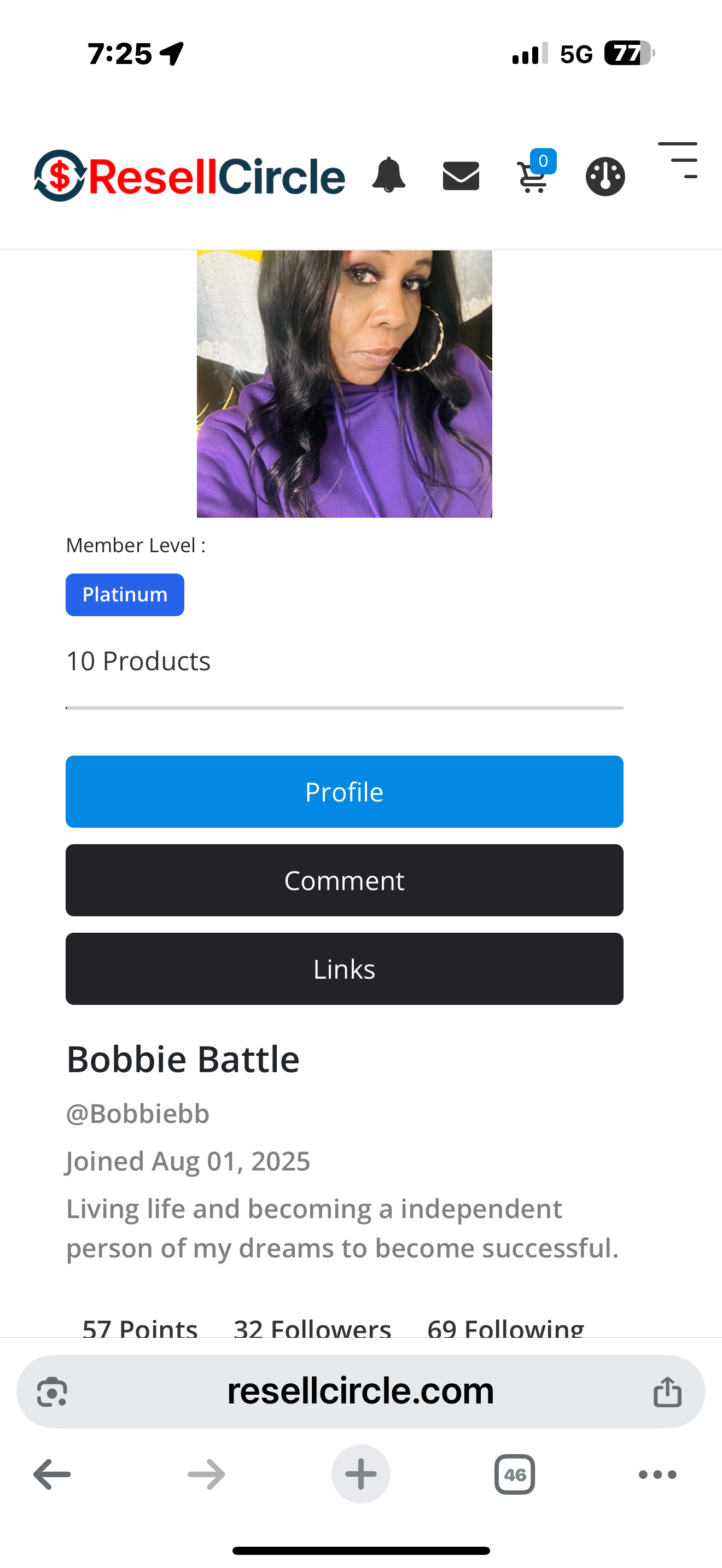Tap the resellcircle.com address bar
This screenshot has width=722, height=1568.
click(x=360, y=1391)
